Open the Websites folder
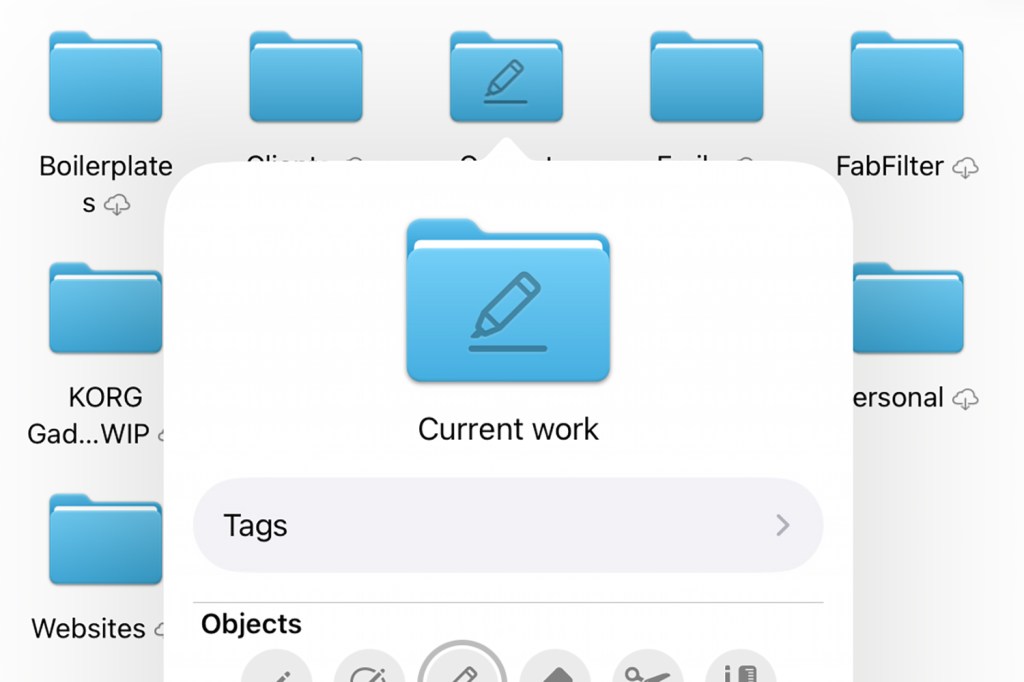Screen dimensions: 1024x682 (x=106, y=540)
